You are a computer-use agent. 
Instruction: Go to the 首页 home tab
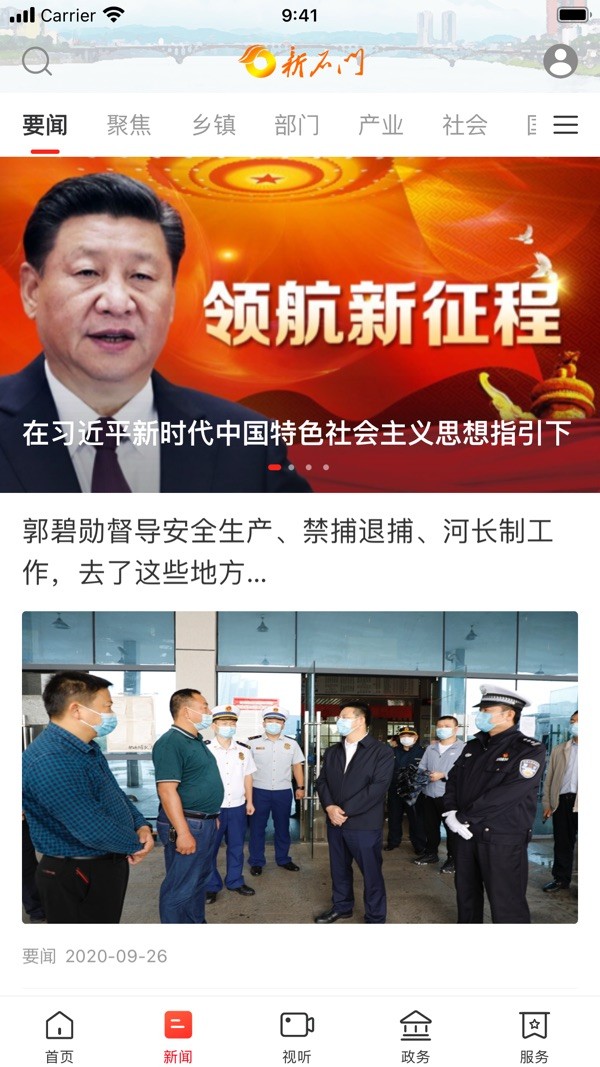(x=59, y=1037)
